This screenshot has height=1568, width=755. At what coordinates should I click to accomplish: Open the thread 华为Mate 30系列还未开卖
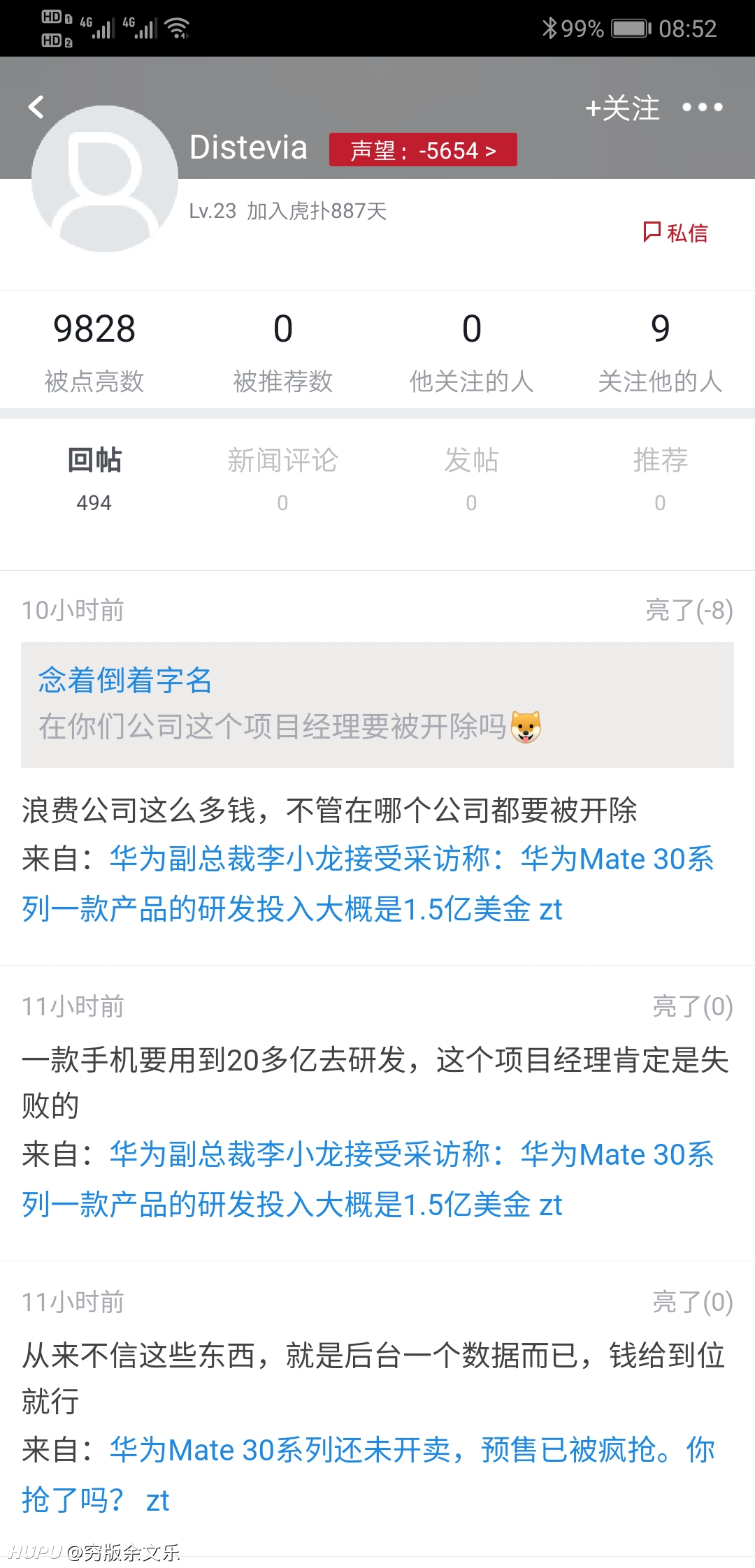coord(368,1475)
